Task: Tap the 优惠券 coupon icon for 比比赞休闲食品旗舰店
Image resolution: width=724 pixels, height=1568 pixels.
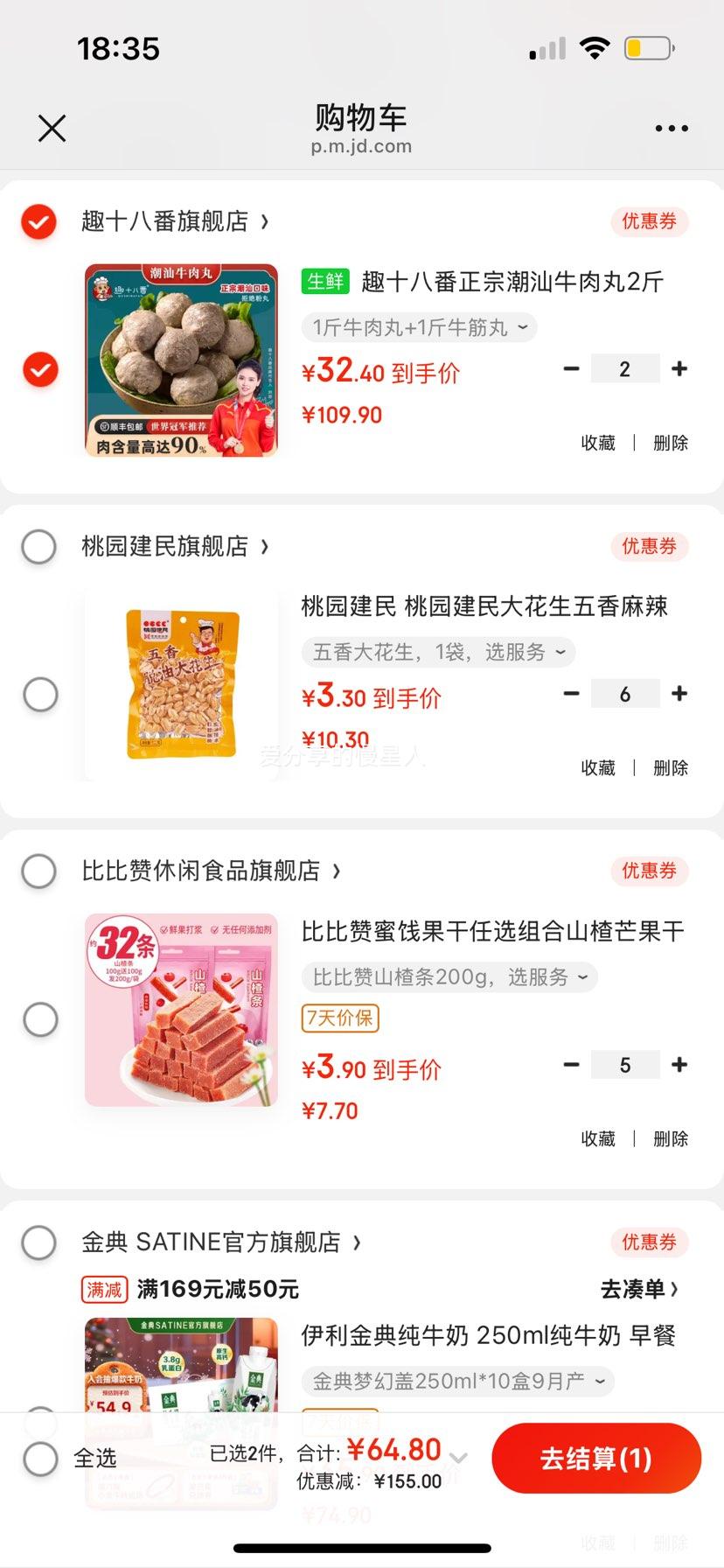Action: (x=648, y=871)
